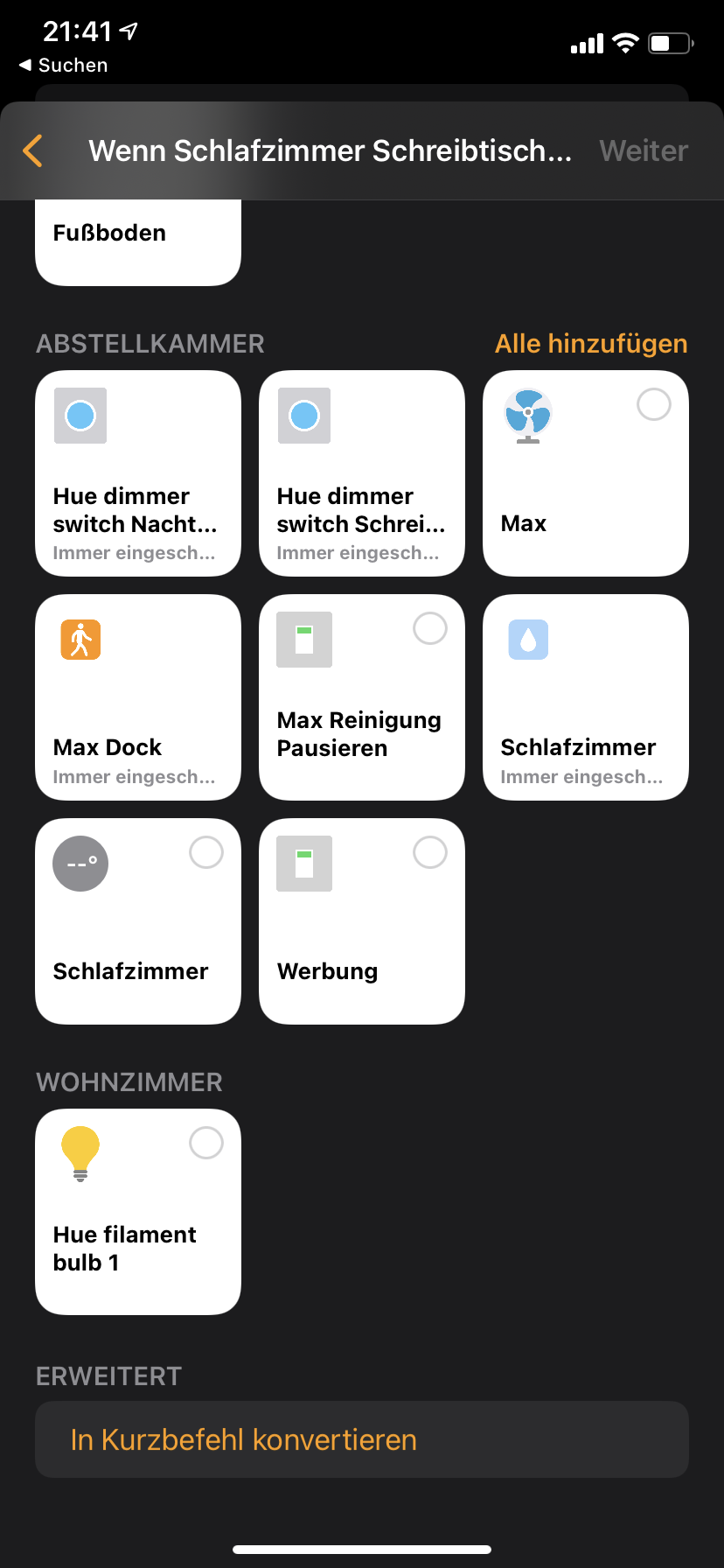Select Max Reinigung Pausieren tile
This screenshot has height=1568, width=724.
[x=362, y=697]
